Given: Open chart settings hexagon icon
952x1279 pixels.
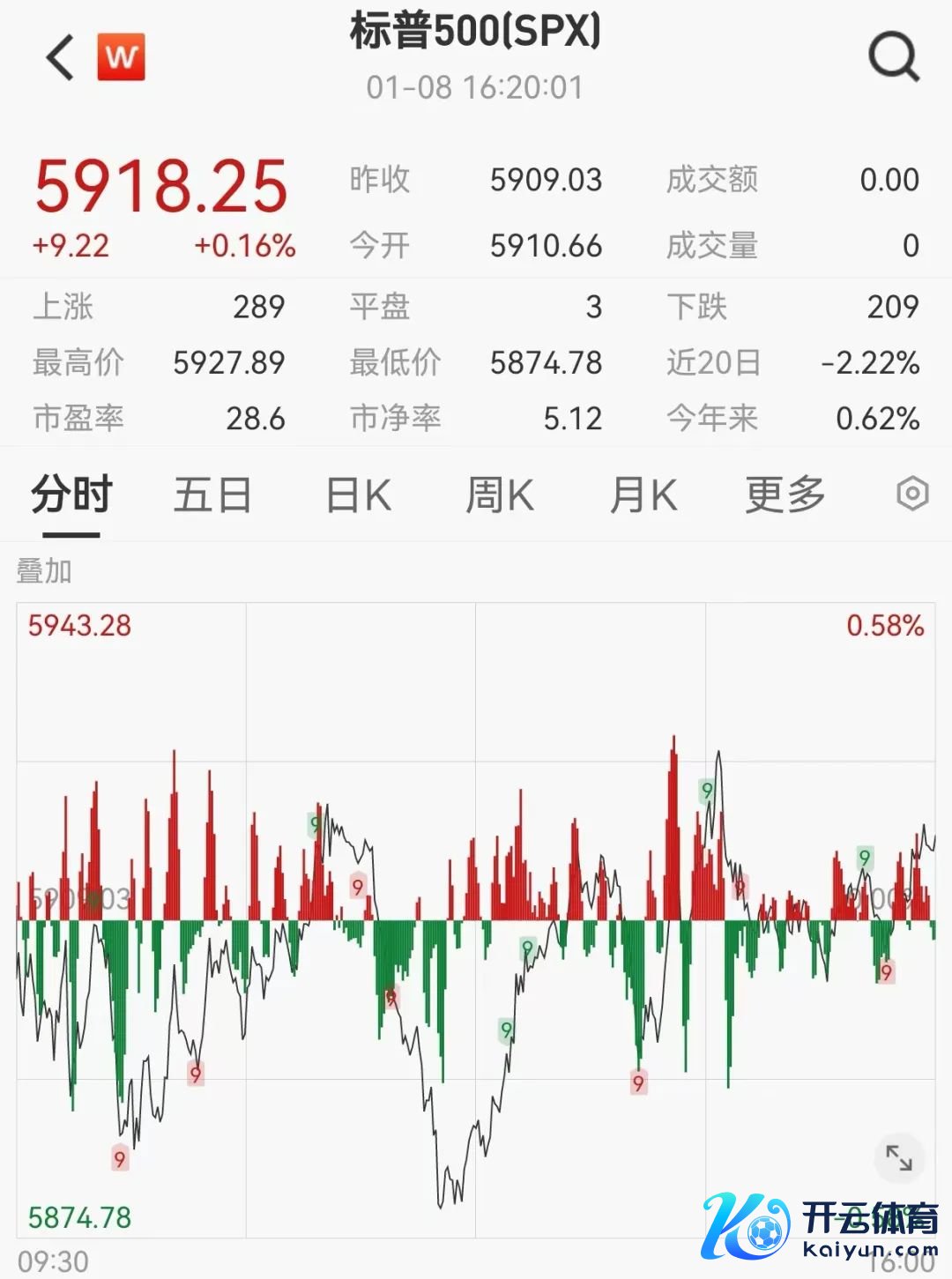Looking at the screenshot, I should tap(912, 494).
